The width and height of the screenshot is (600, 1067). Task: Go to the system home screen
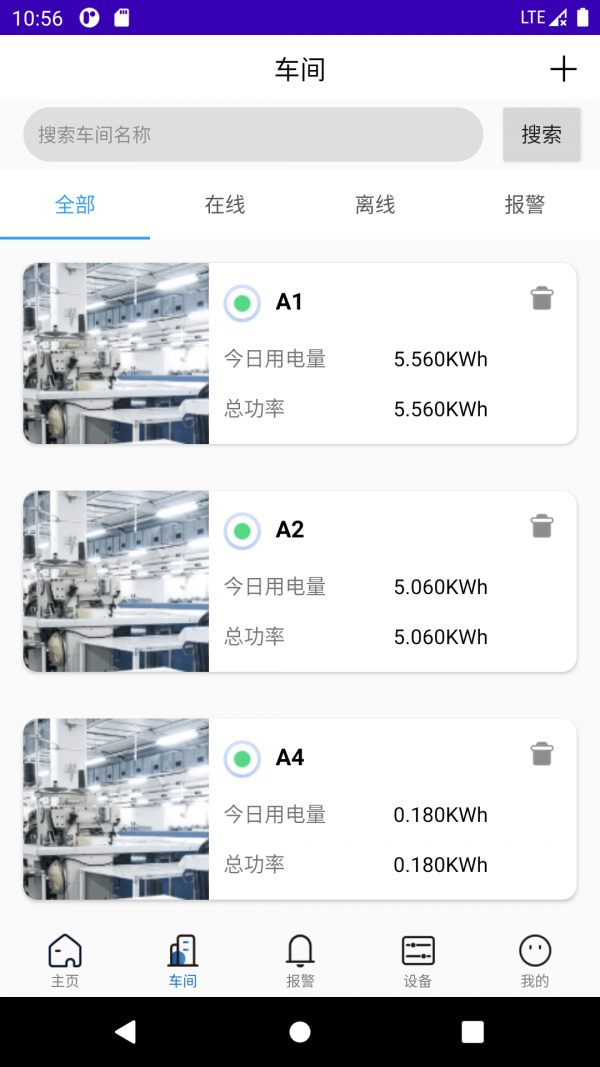pyautogui.click(x=300, y=1032)
